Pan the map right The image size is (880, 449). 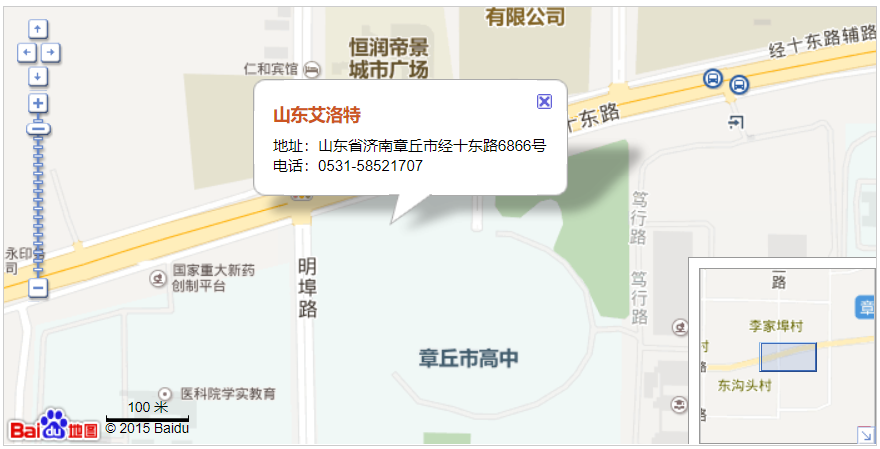[50, 52]
